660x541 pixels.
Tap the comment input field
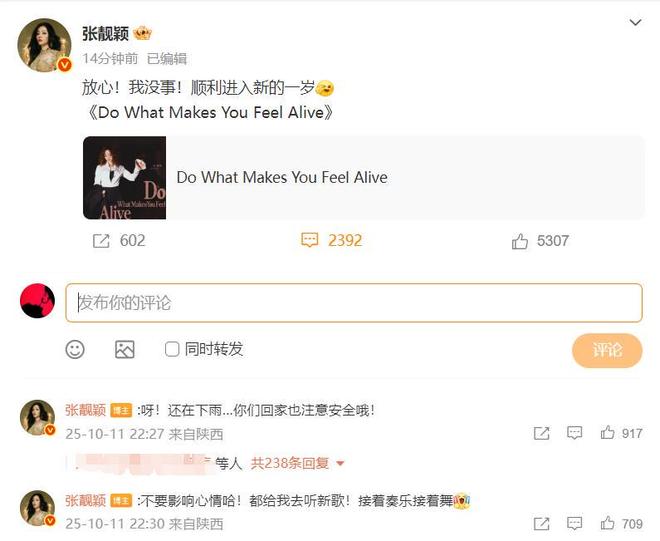[353, 302]
